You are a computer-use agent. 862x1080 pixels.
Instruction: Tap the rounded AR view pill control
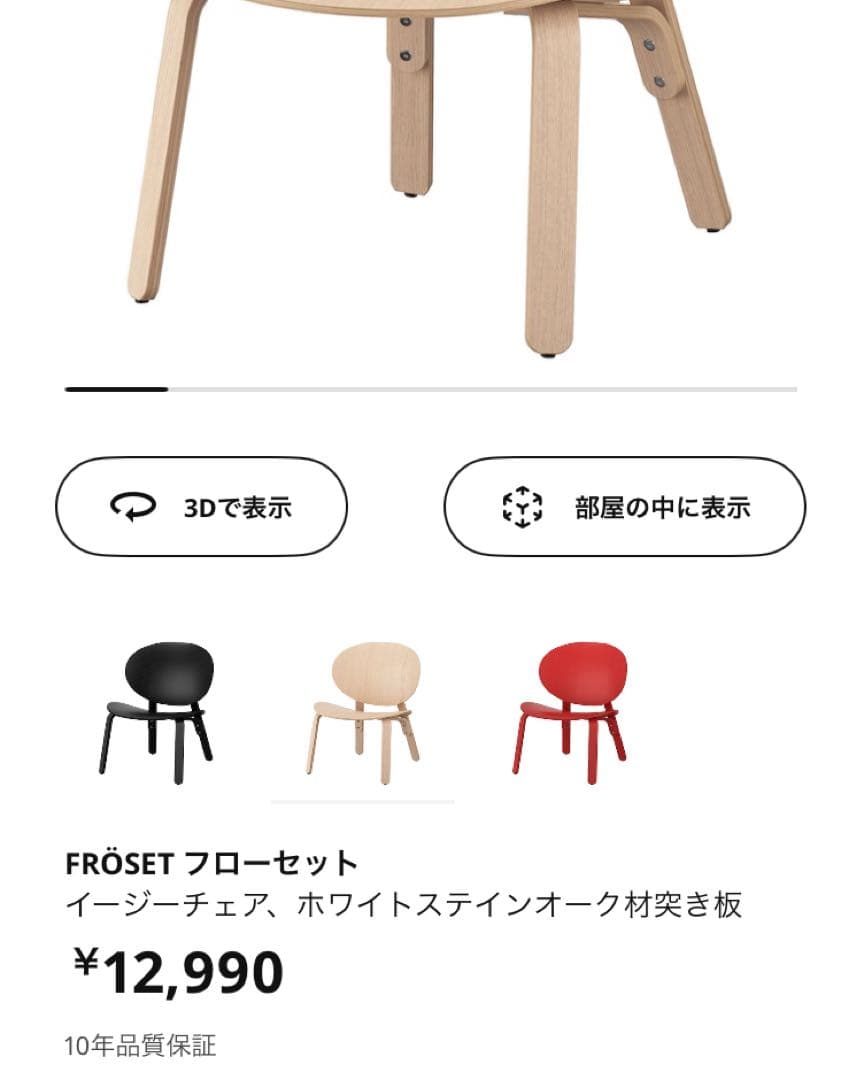pyautogui.click(x=625, y=507)
